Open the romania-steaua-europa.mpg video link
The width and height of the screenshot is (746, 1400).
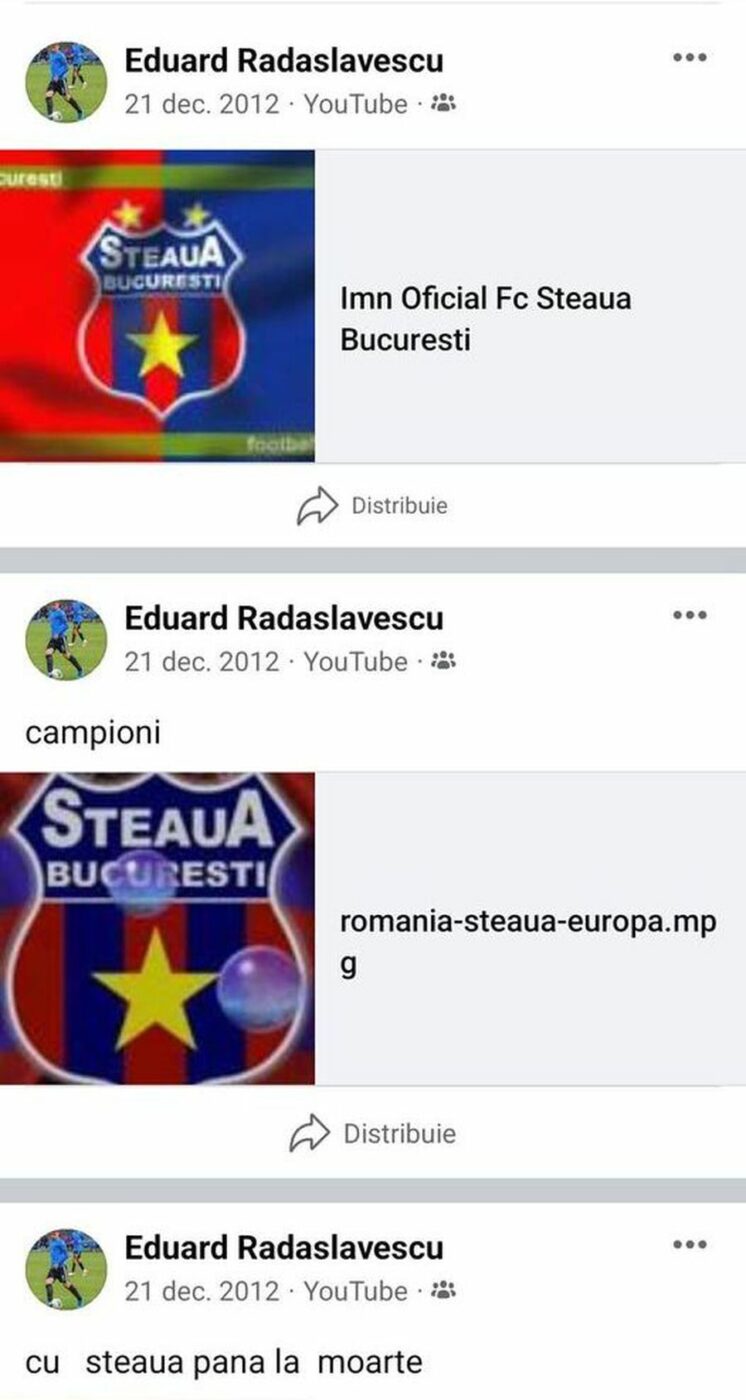pos(528,941)
